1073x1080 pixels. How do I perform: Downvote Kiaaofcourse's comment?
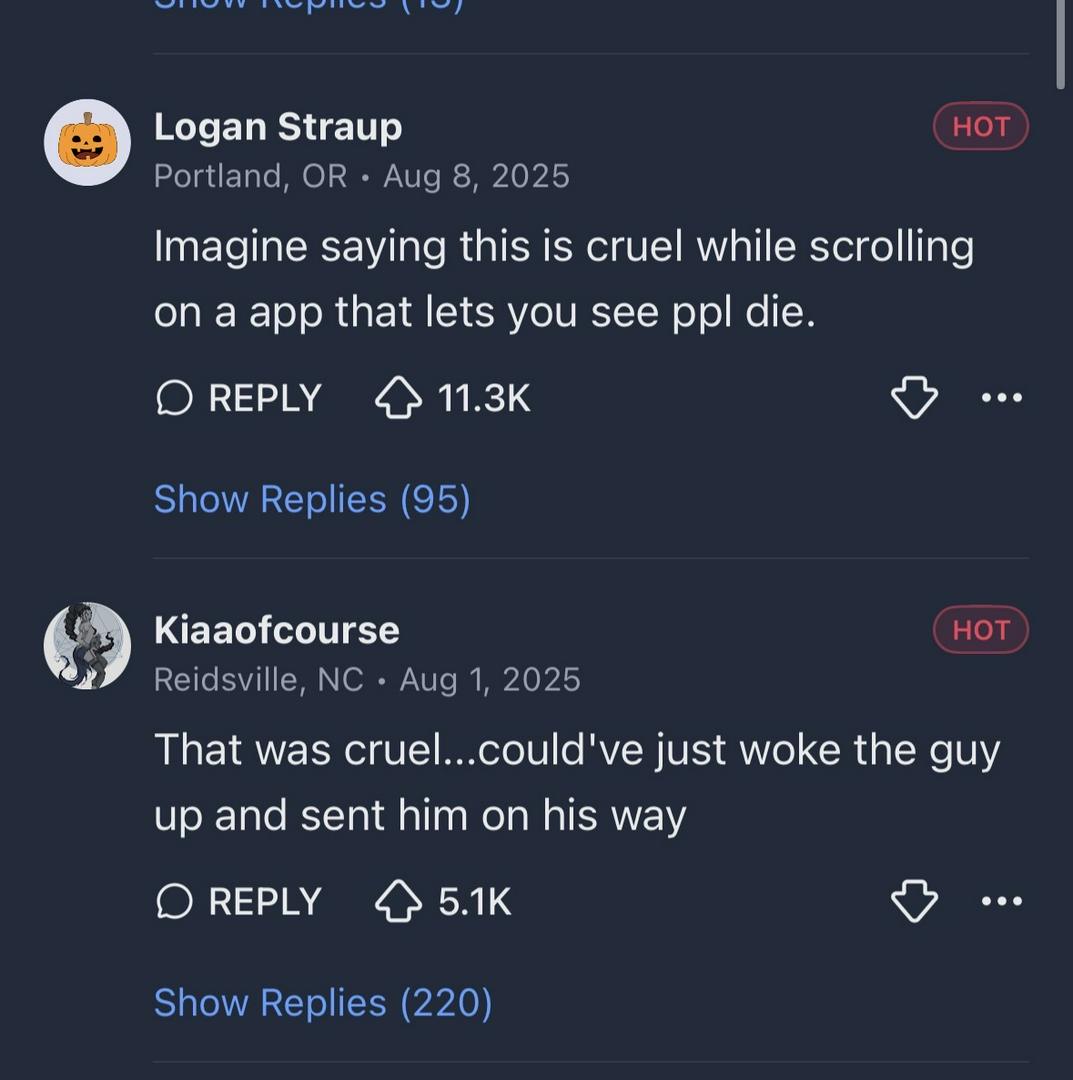pos(914,902)
